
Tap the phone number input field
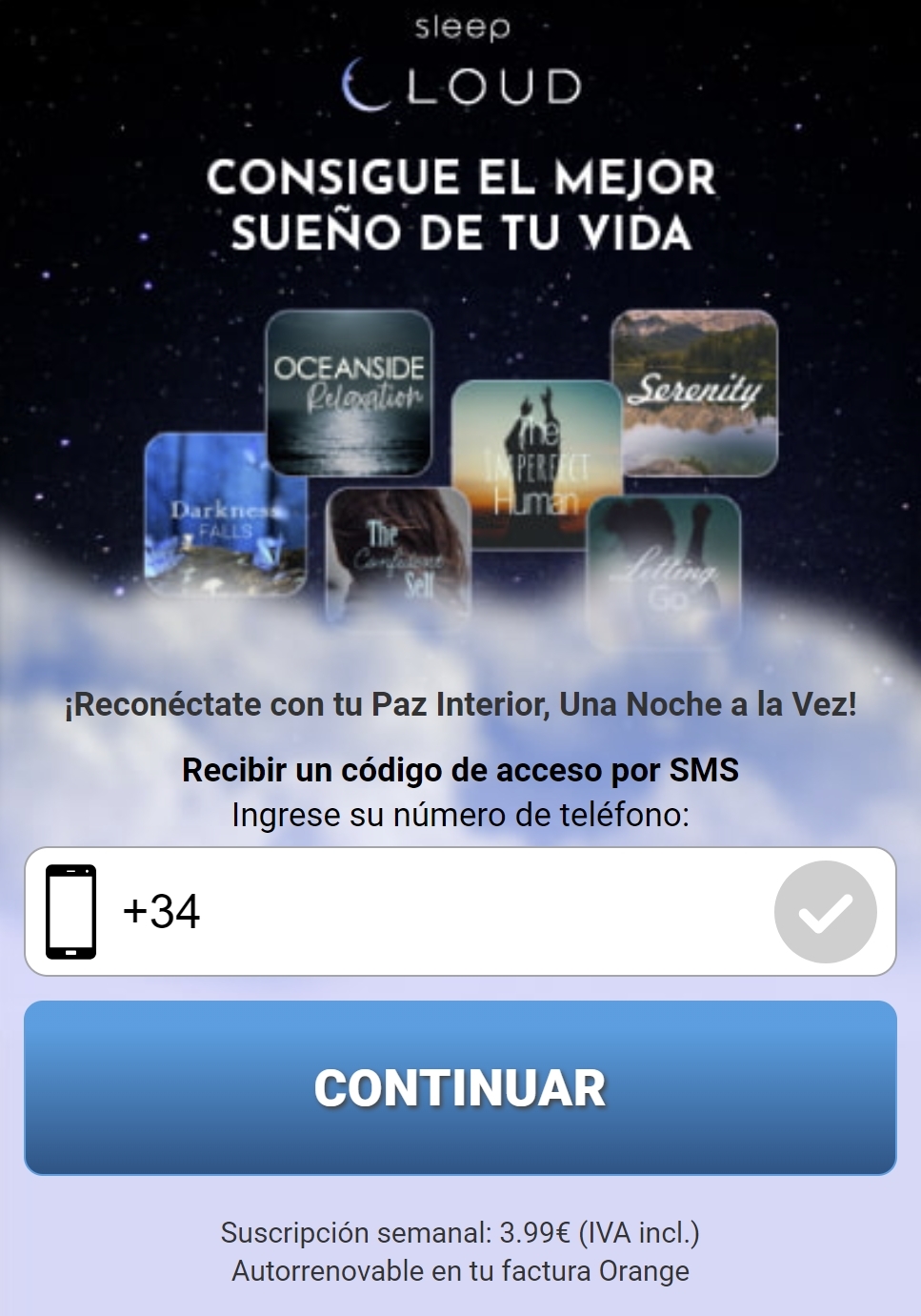(476, 911)
